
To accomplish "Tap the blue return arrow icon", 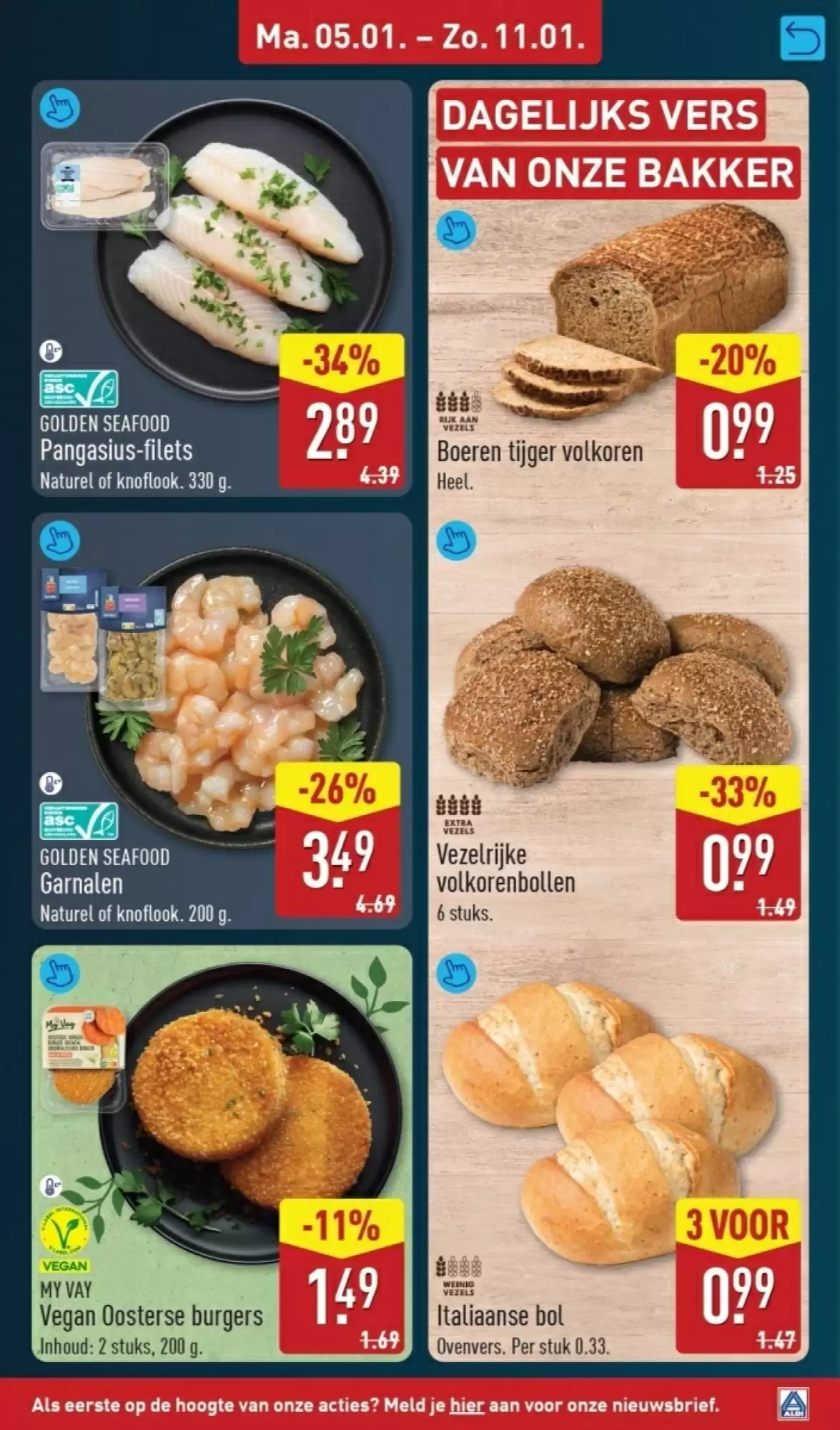I will pos(802,39).
